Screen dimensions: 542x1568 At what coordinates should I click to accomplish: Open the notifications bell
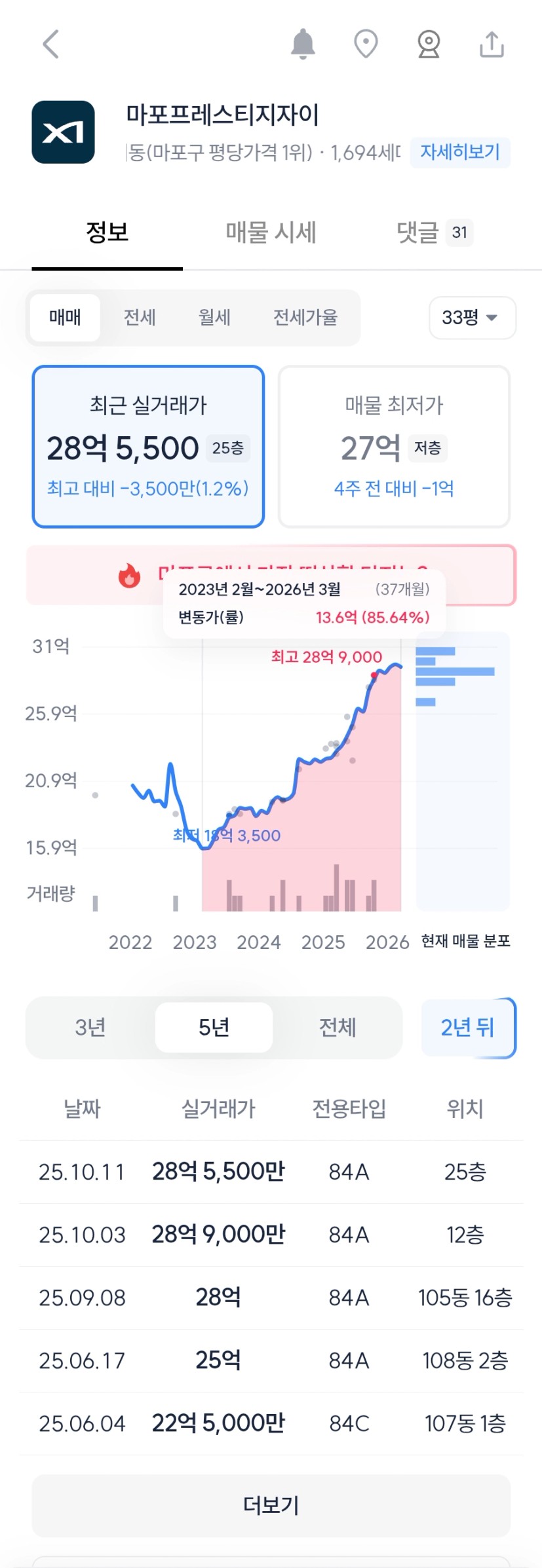[x=303, y=45]
